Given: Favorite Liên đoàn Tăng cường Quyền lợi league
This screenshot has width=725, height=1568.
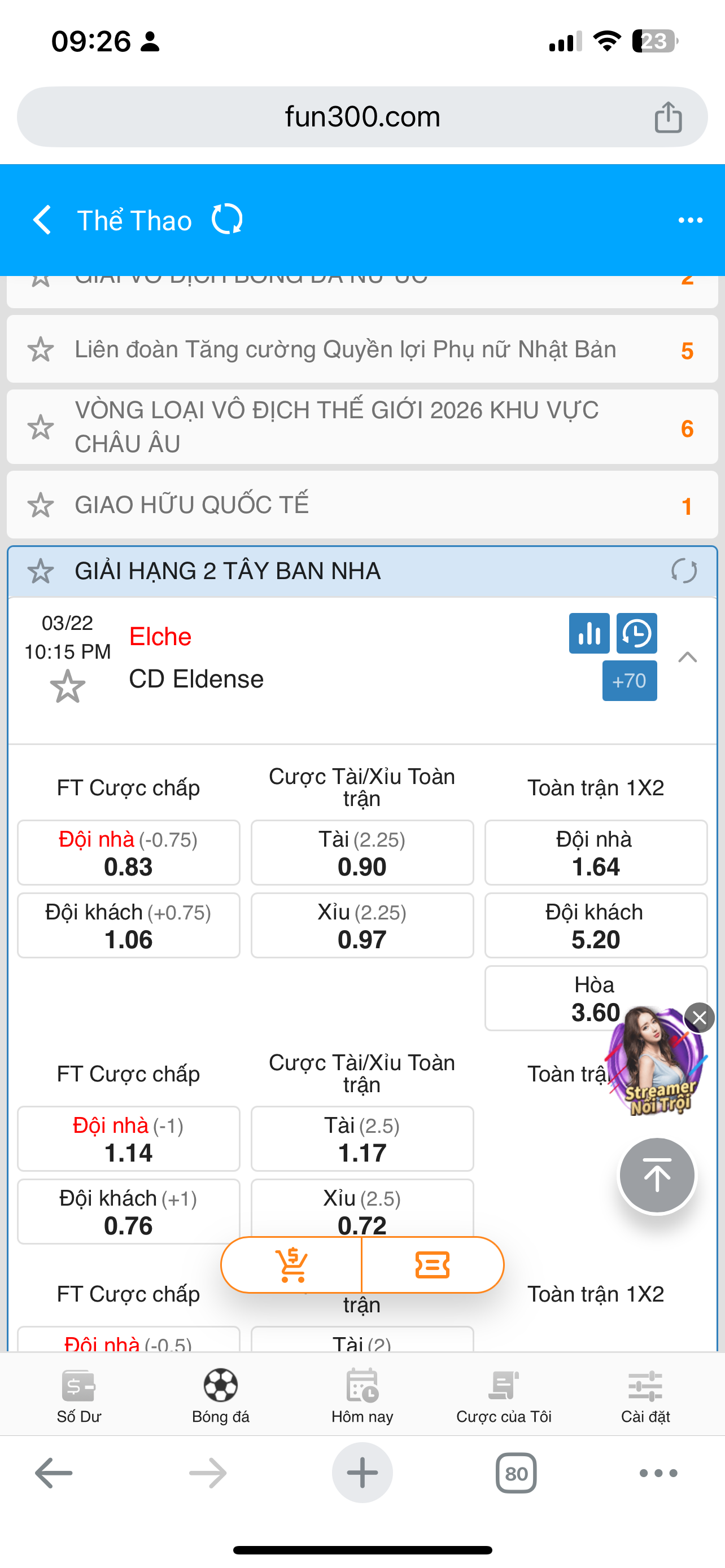Looking at the screenshot, I should 40,349.
